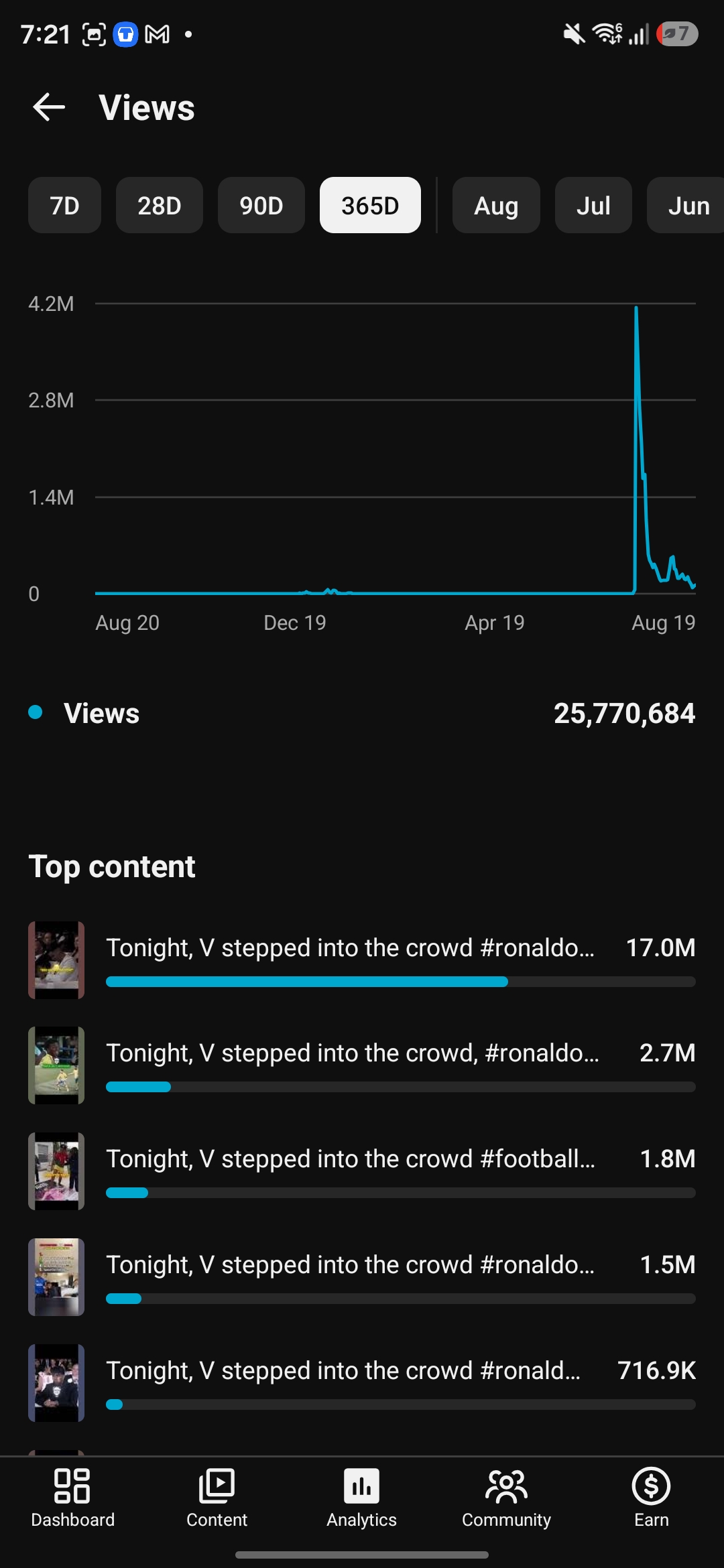This screenshot has height=1568, width=724.
Task: Choose the 90D time range chip
Action: [x=261, y=205]
